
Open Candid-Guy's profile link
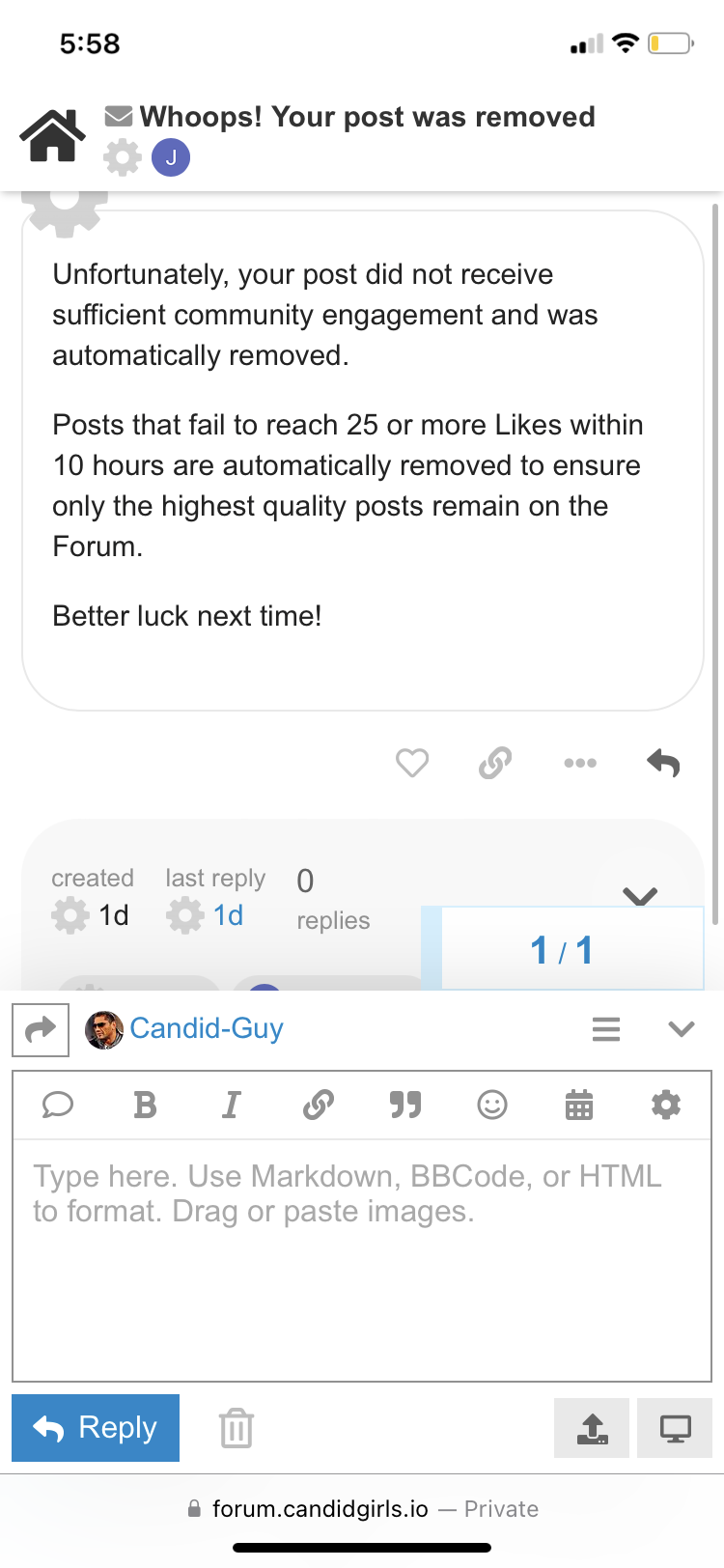coord(207,1028)
